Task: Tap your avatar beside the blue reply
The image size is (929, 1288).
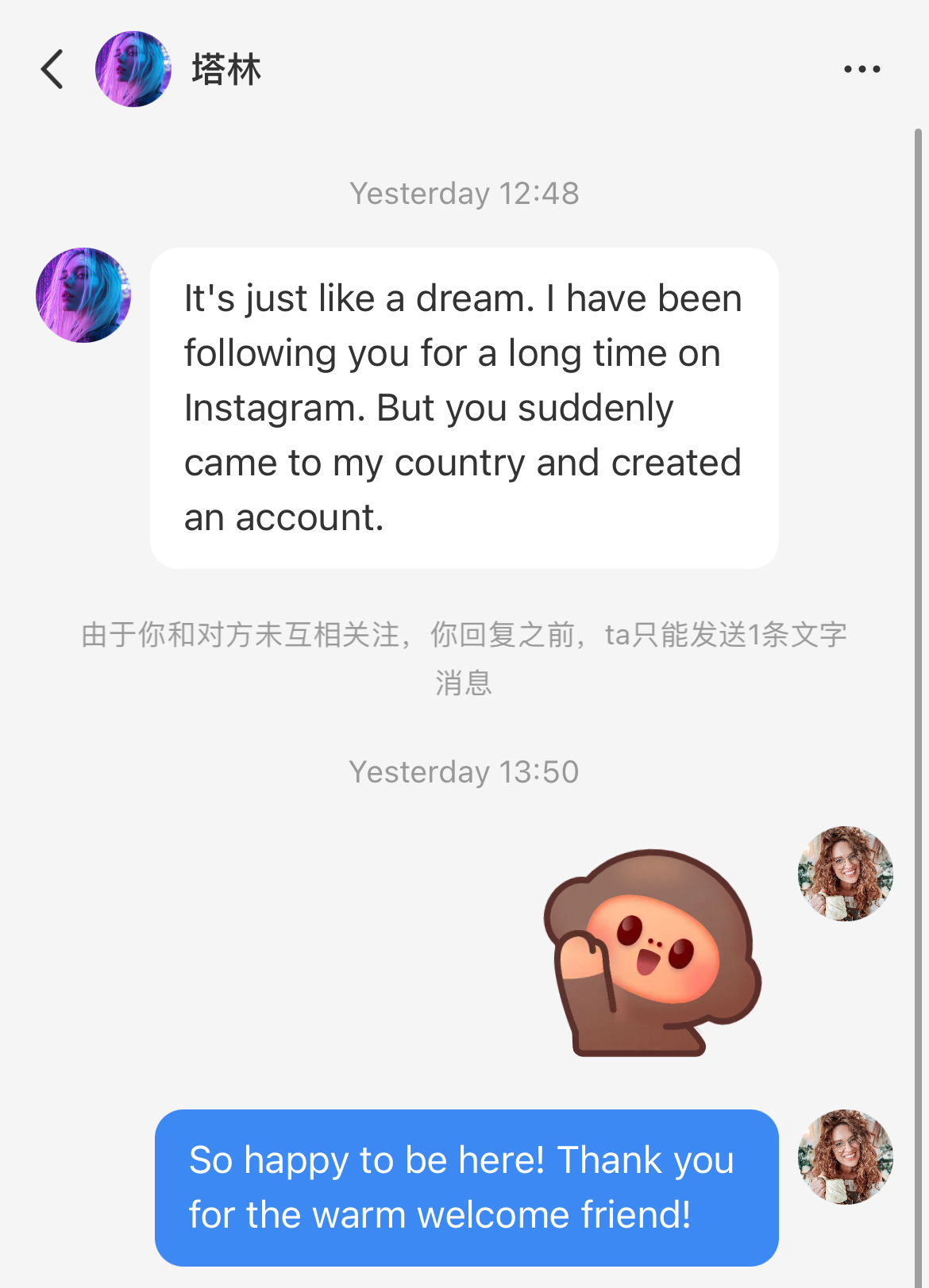Action: coord(846,1157)
